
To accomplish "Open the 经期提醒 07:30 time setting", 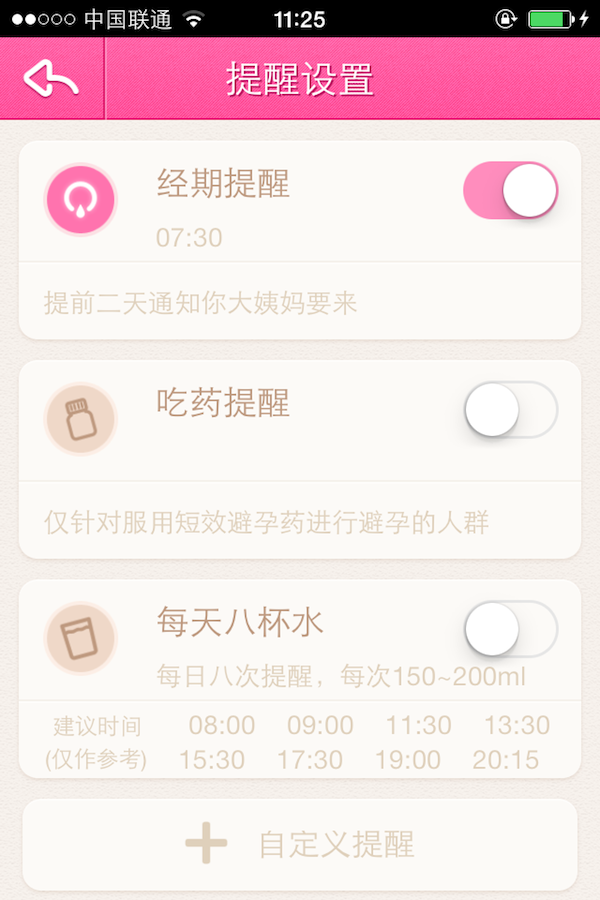I will tap(189, 238).
